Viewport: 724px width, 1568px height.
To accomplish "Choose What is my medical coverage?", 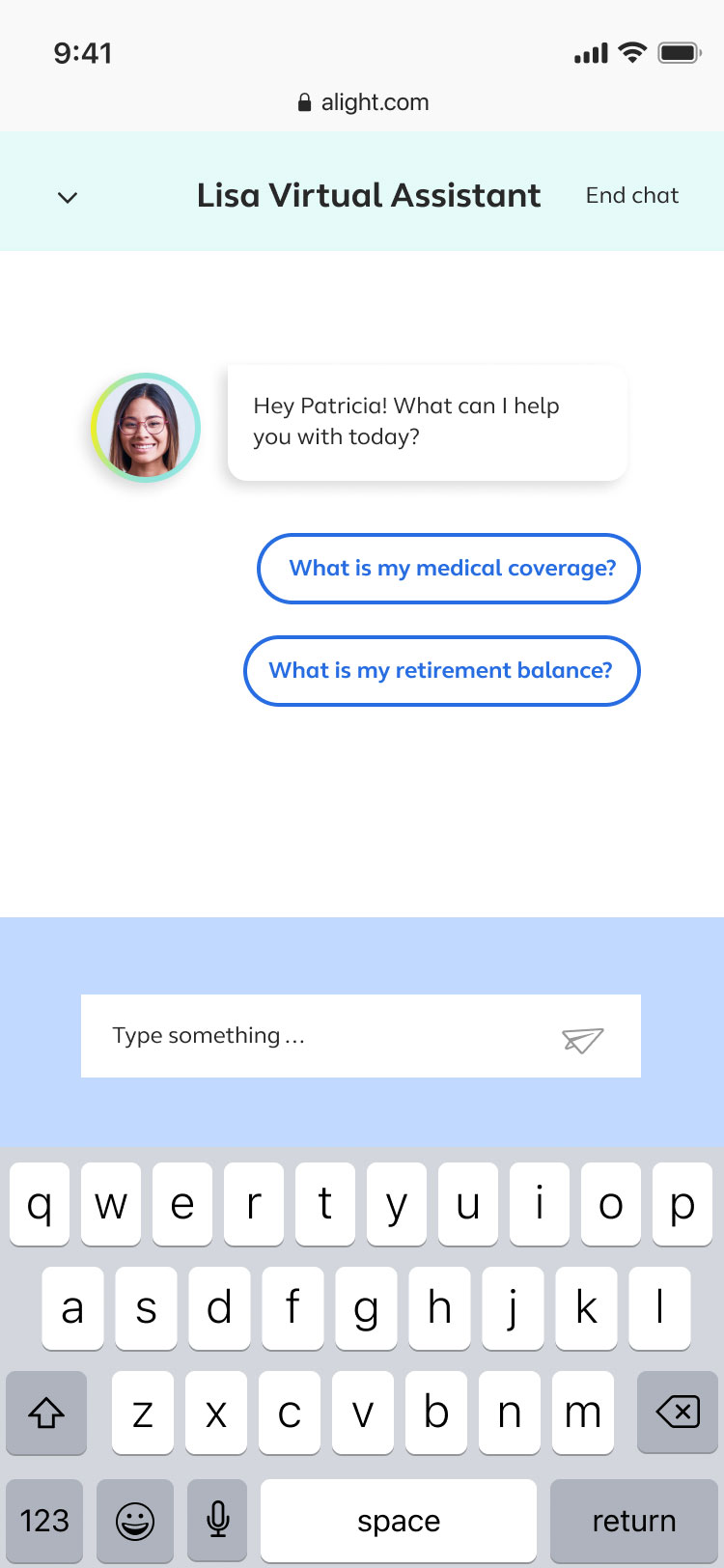I will click(448, 569).
